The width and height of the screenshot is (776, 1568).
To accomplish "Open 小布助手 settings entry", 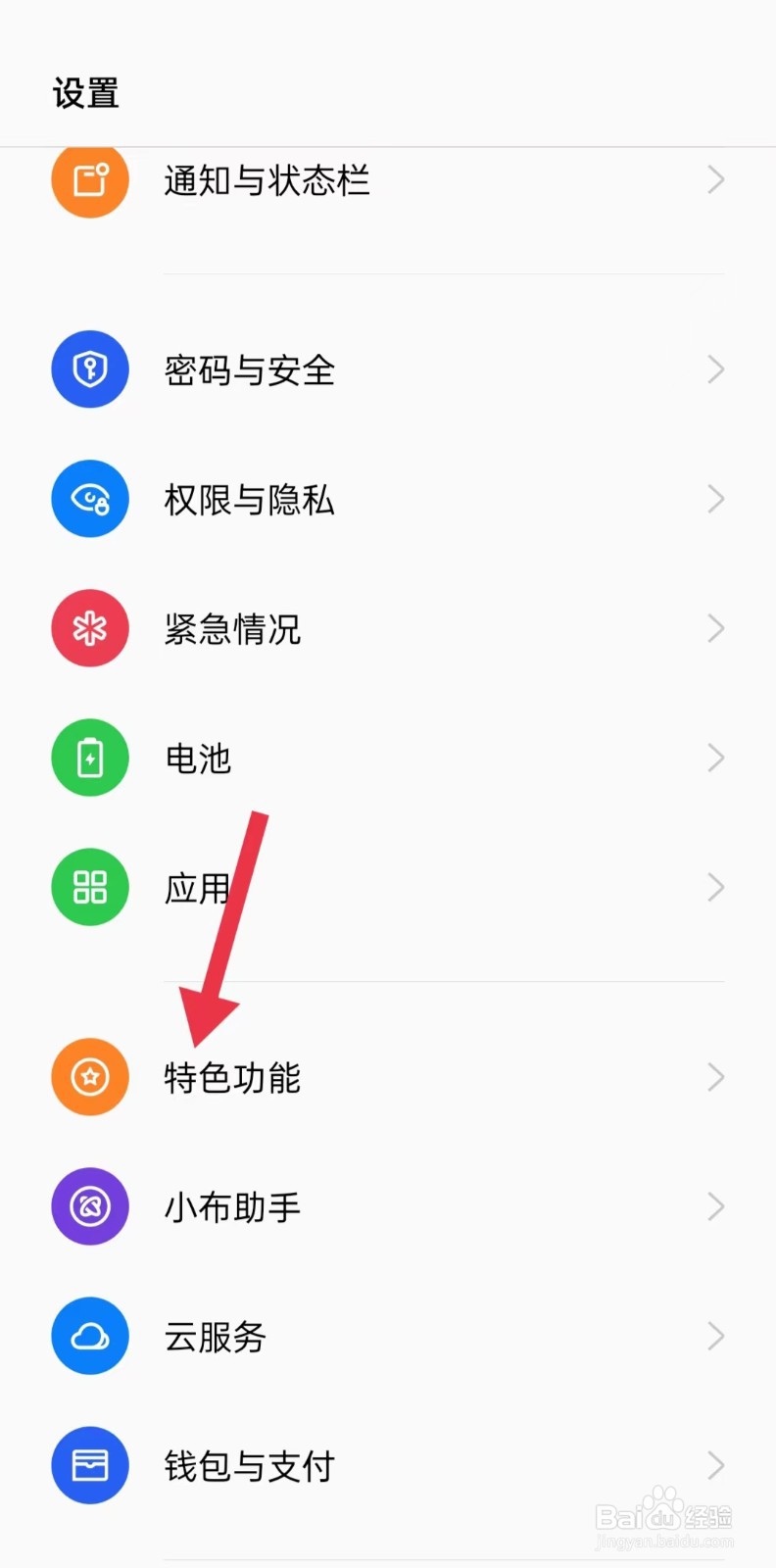I will pyautogui.click(x=232, y=1206).
